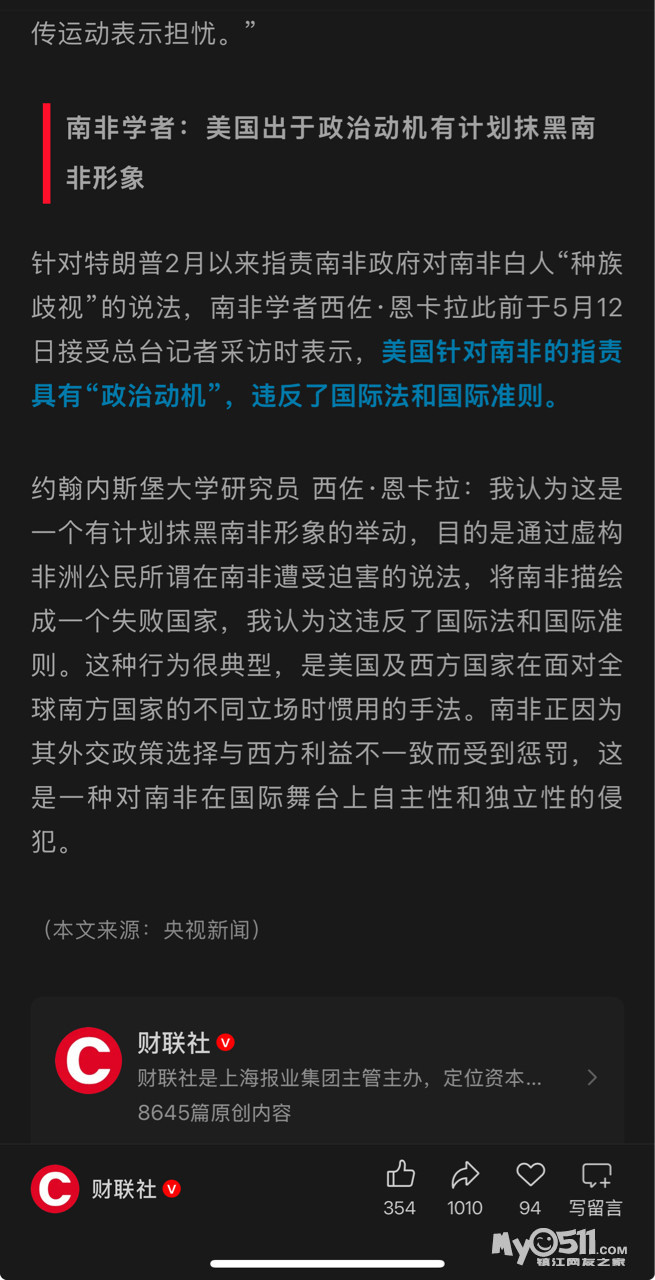This screenshot has height=1280, width=655.
Task: Tap the heart icon
Action: [530, 1174]
